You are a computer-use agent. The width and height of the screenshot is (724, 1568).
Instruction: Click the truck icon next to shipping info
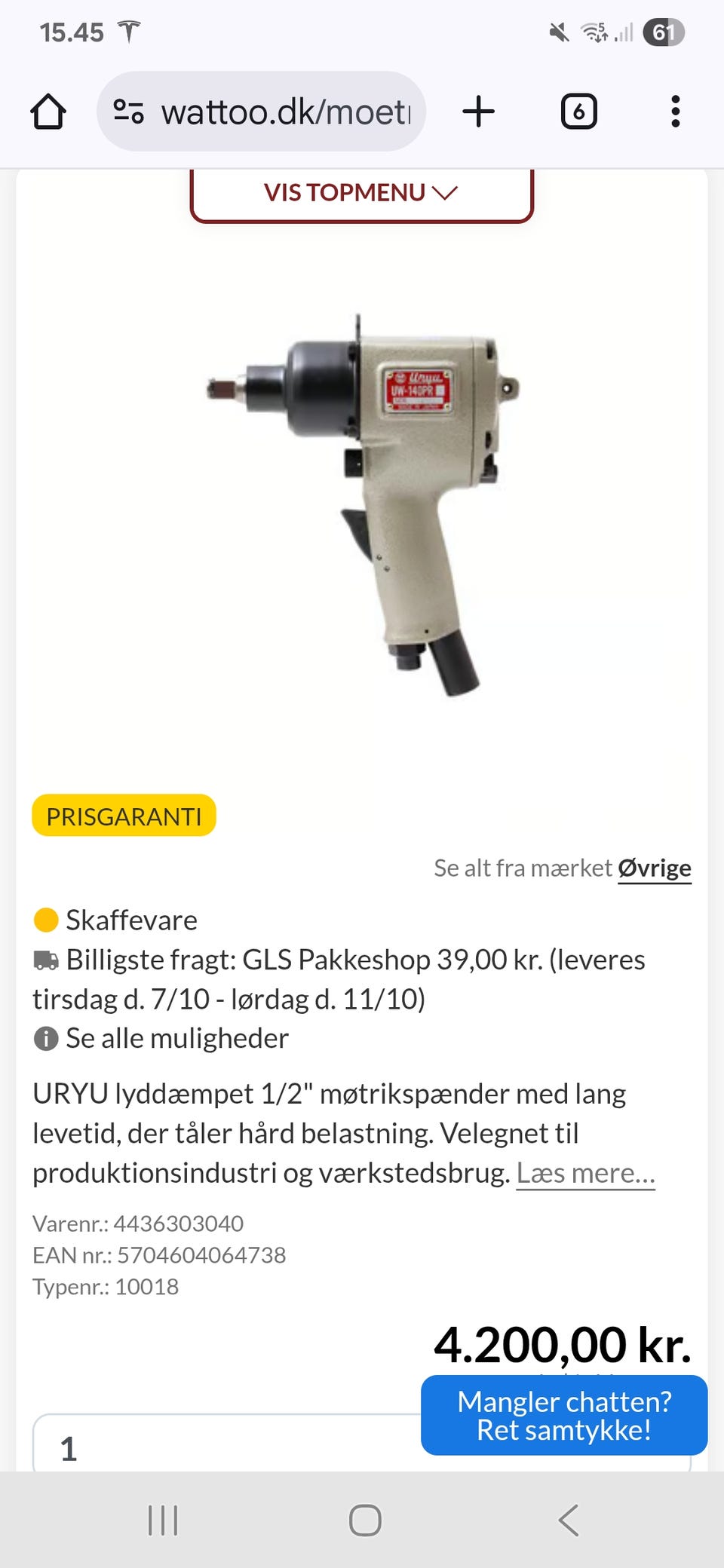coord(47,960)
